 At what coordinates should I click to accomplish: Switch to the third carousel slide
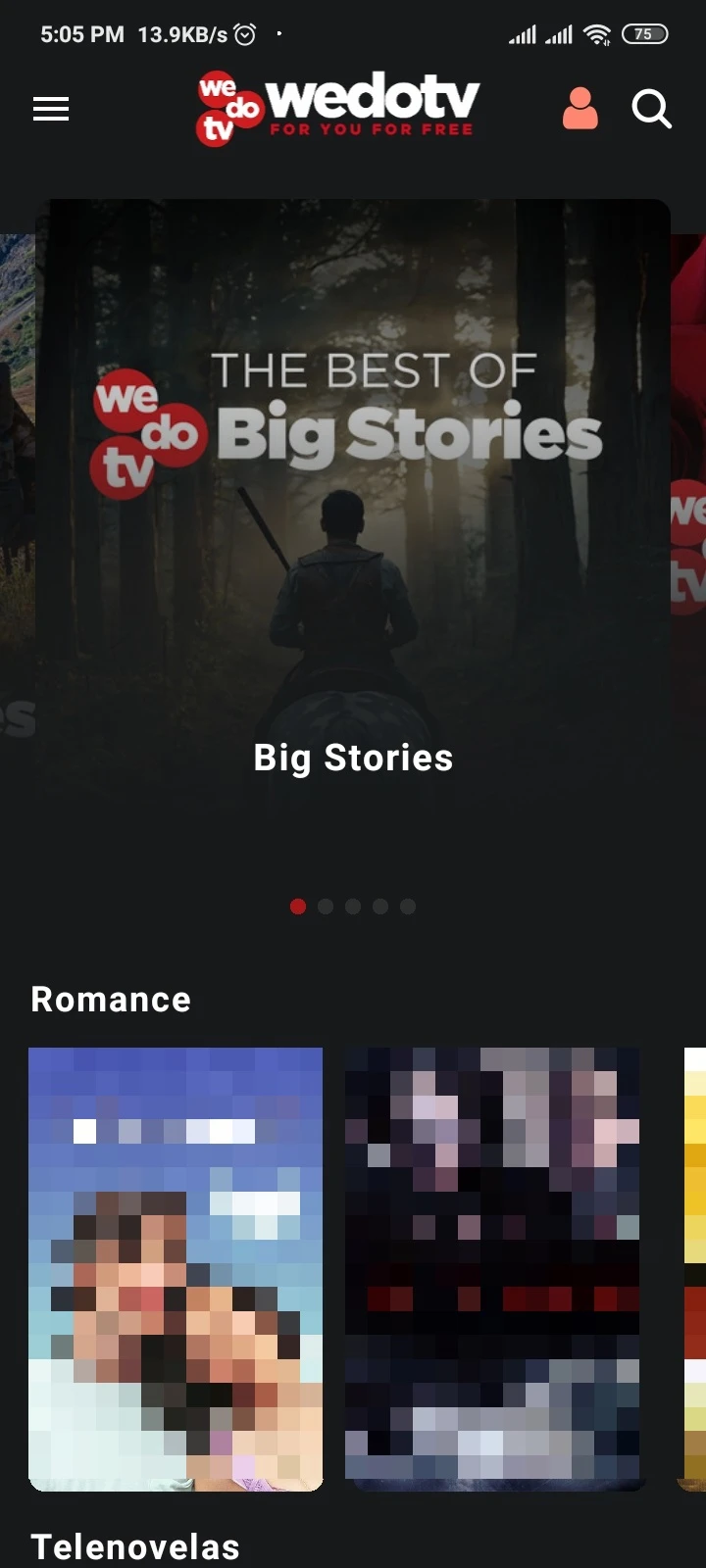(x=353, y=906)
